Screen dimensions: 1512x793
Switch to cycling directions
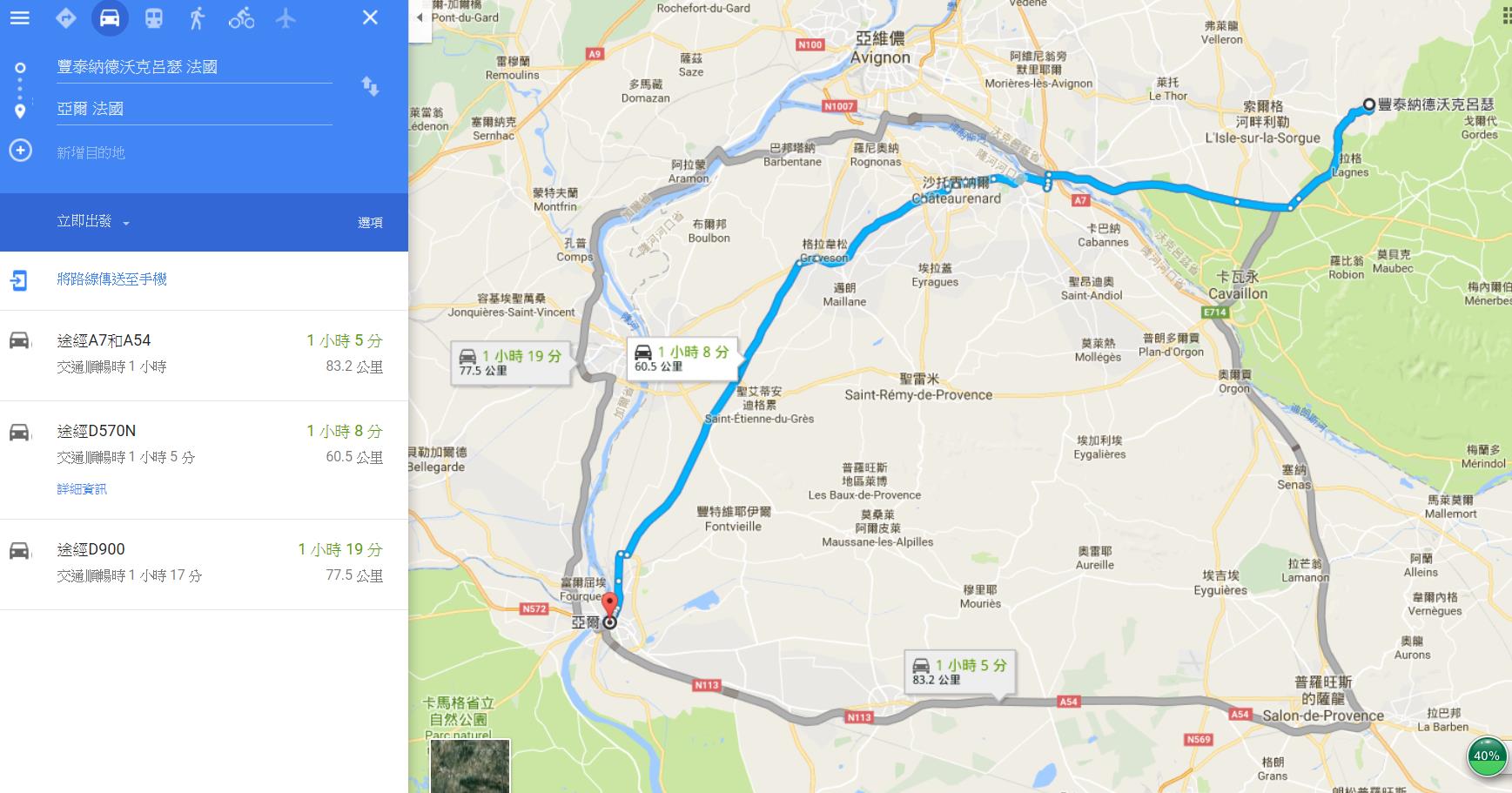241,17
